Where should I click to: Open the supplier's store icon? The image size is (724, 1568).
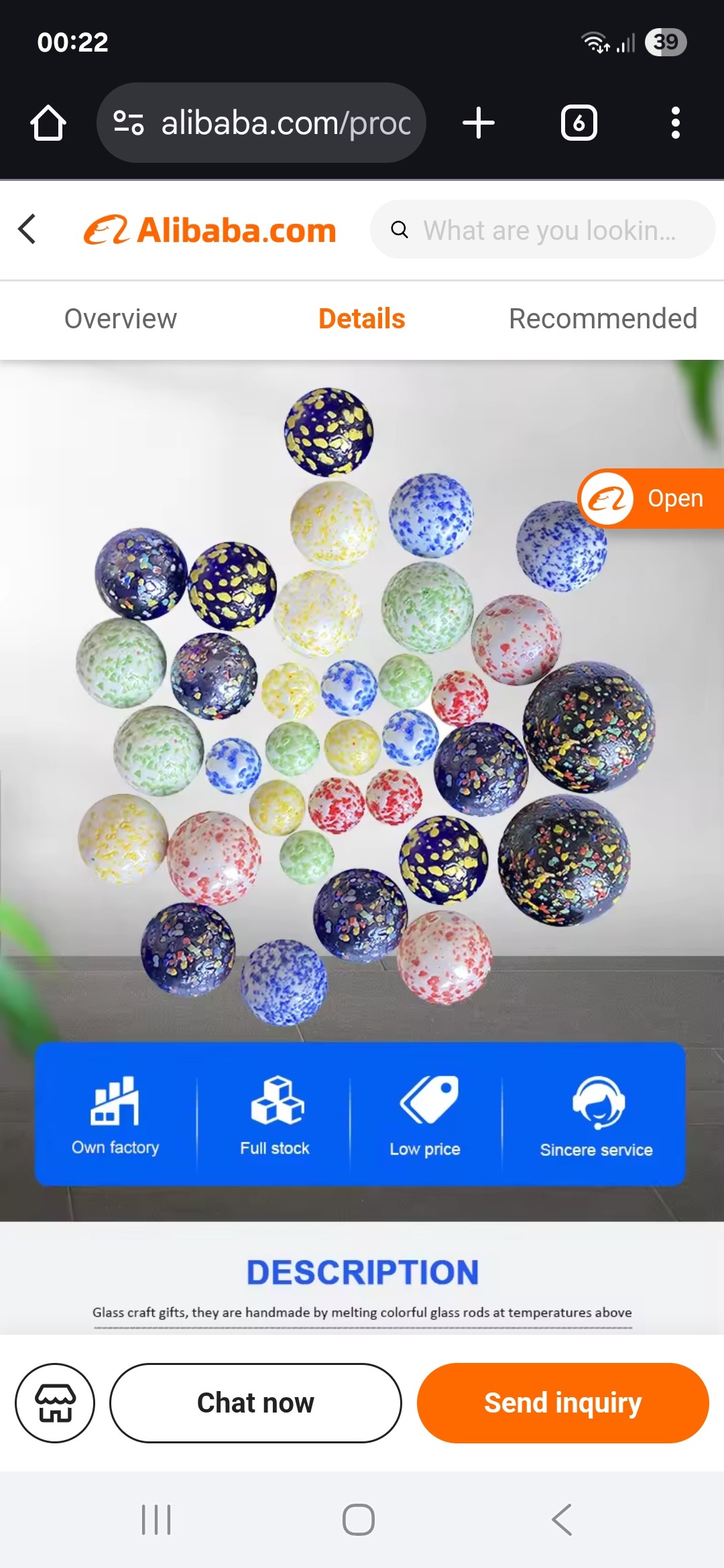[55, 1403]
